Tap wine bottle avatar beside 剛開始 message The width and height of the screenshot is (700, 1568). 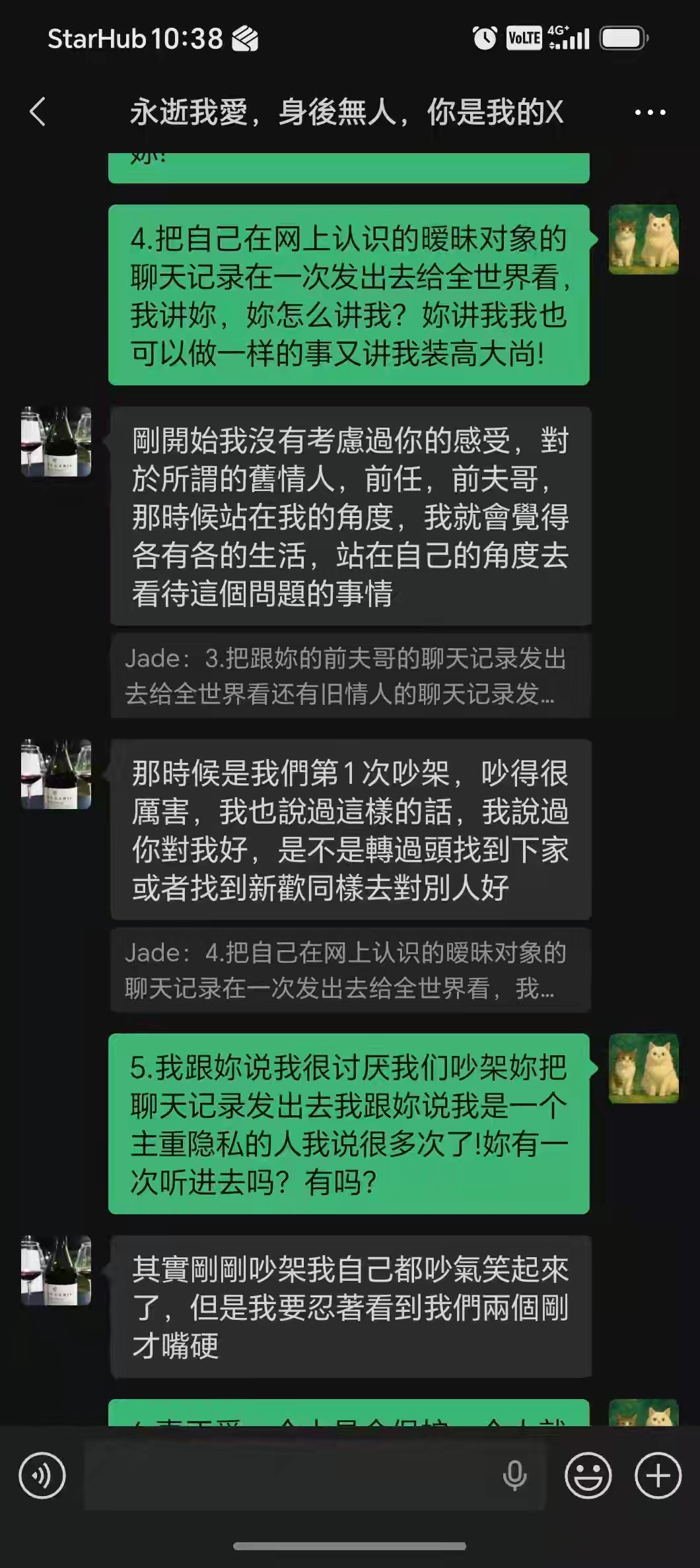(56, 441)
